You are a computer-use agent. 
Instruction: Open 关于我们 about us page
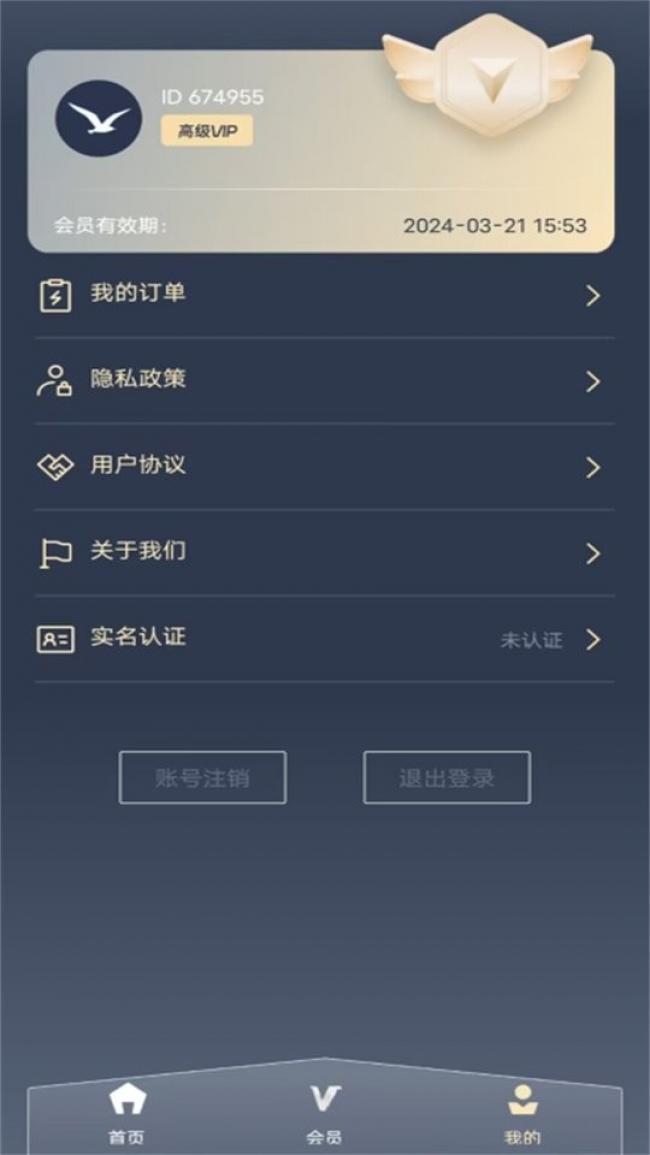pos(324,553)
